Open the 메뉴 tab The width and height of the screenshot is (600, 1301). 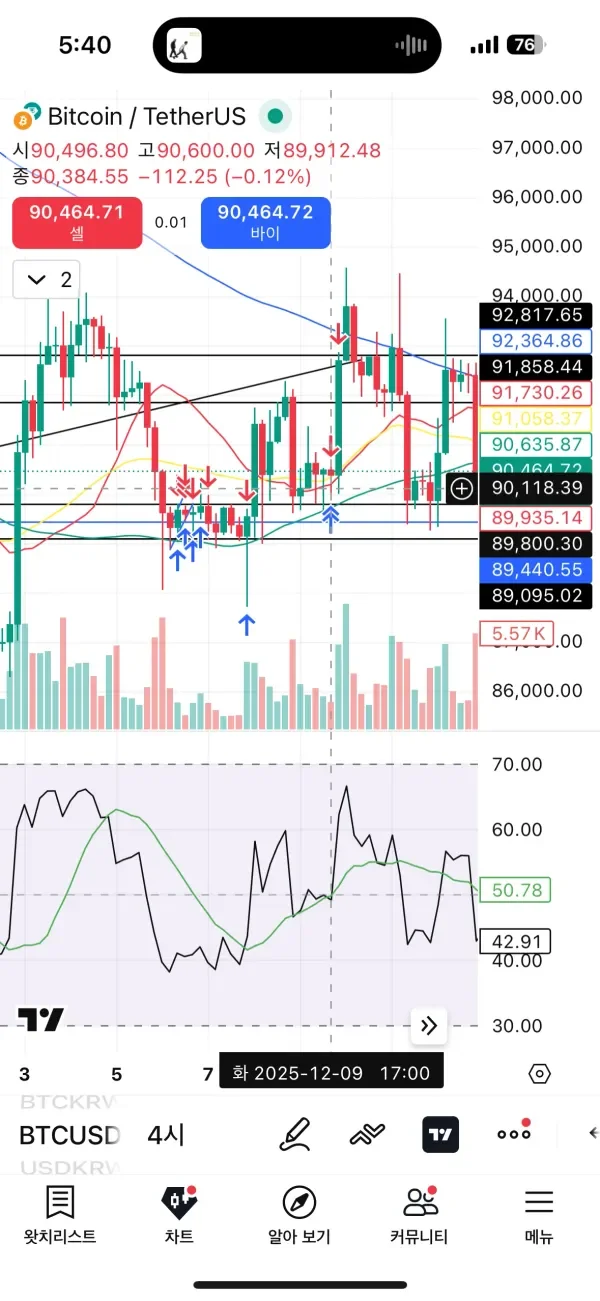[x=539, y=1214]
